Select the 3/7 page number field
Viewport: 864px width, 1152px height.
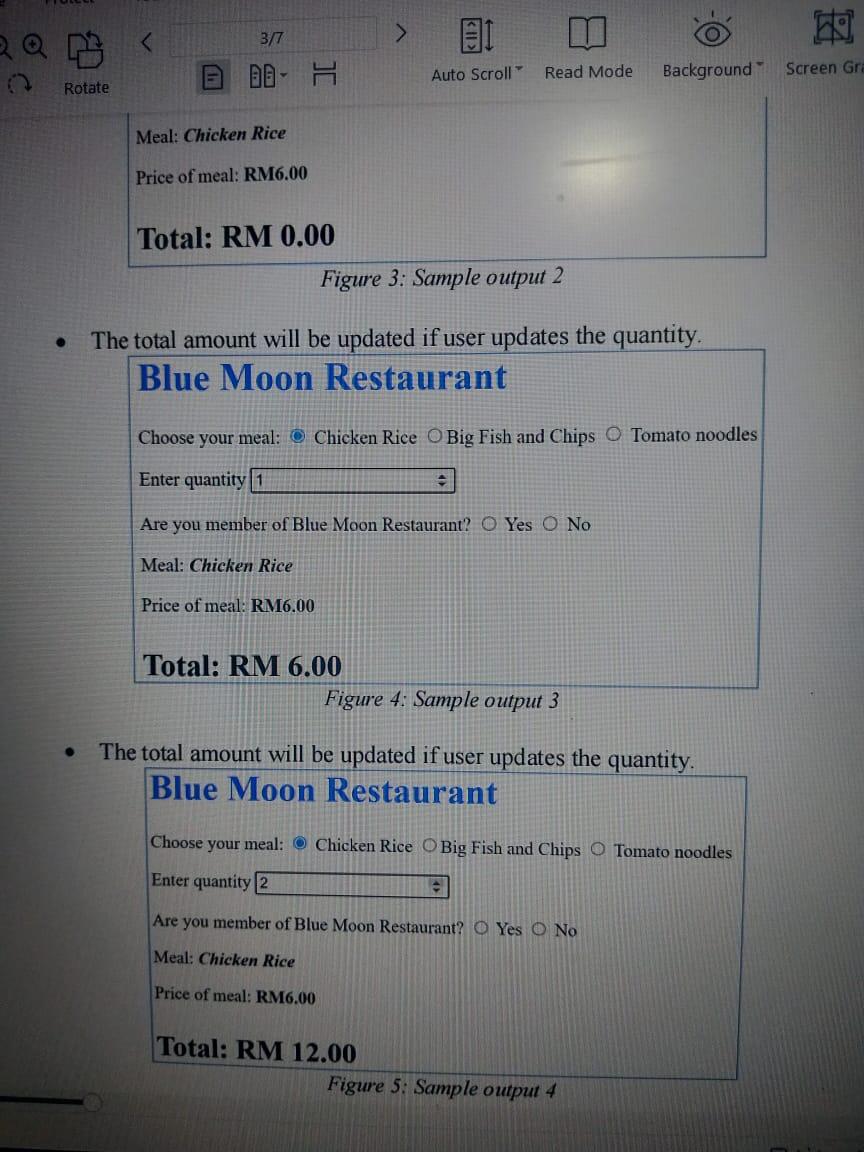[271, 39]
